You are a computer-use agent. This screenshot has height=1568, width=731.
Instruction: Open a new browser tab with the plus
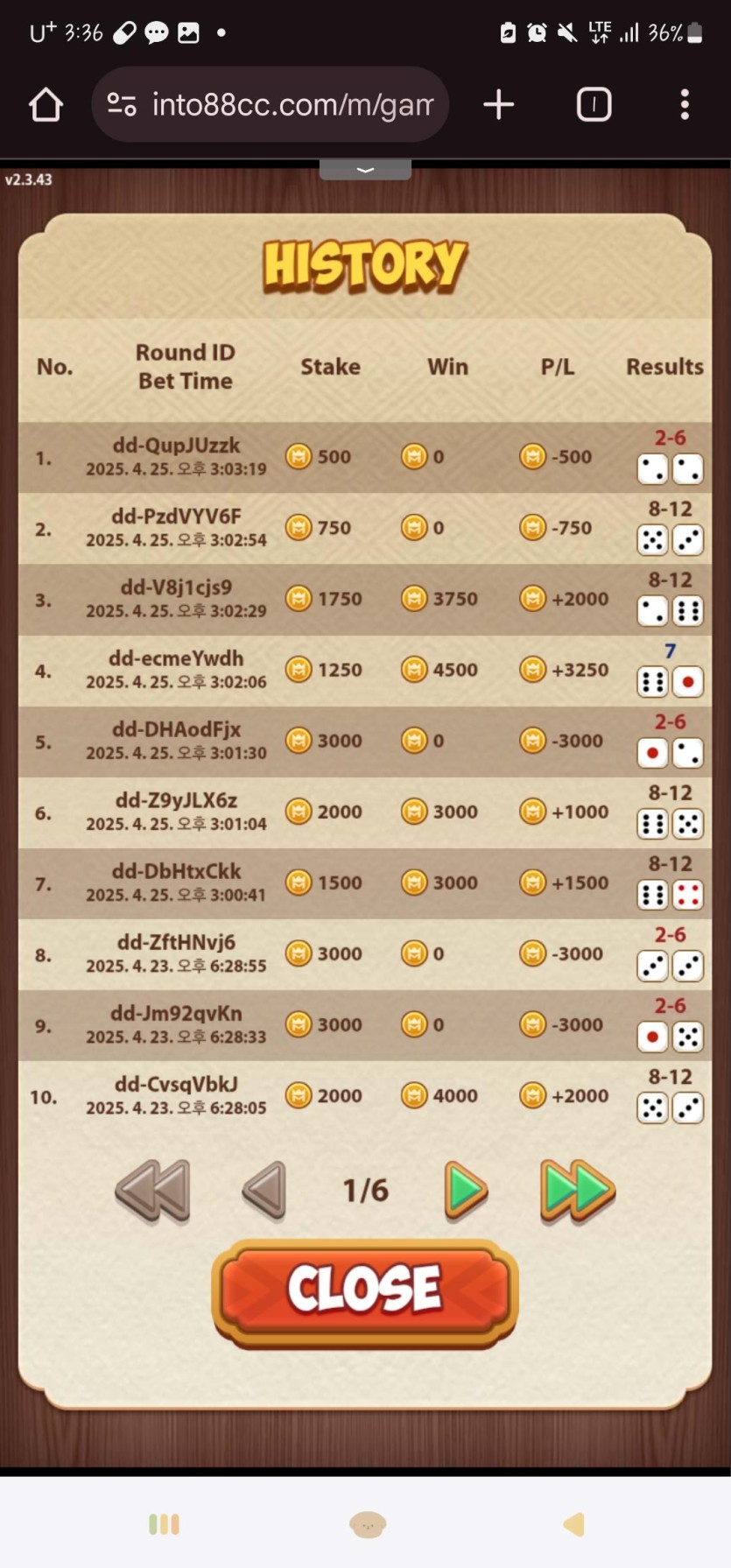(x=498, y=104)
